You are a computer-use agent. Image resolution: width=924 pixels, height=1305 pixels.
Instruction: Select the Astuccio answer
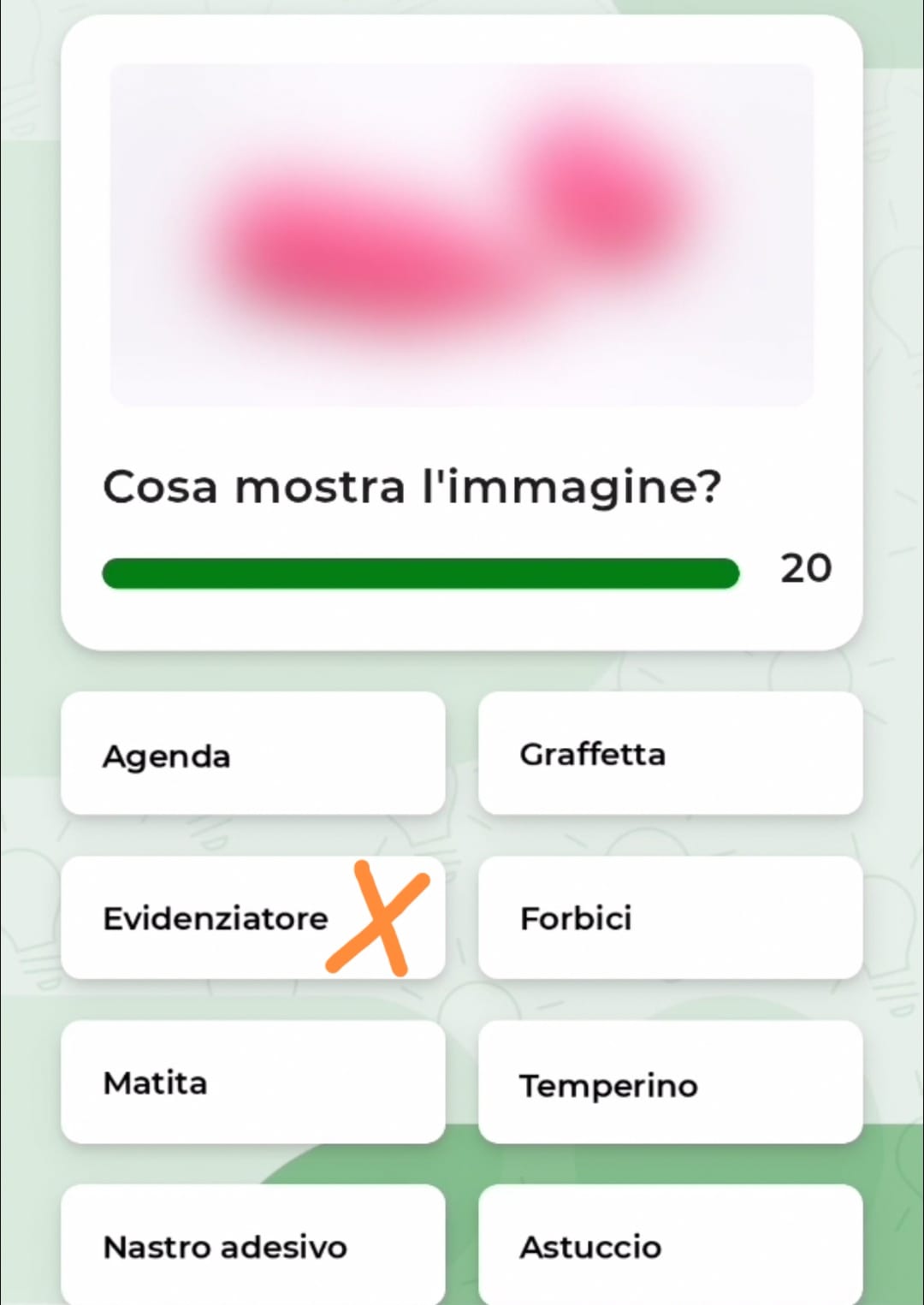(670, 1245)
